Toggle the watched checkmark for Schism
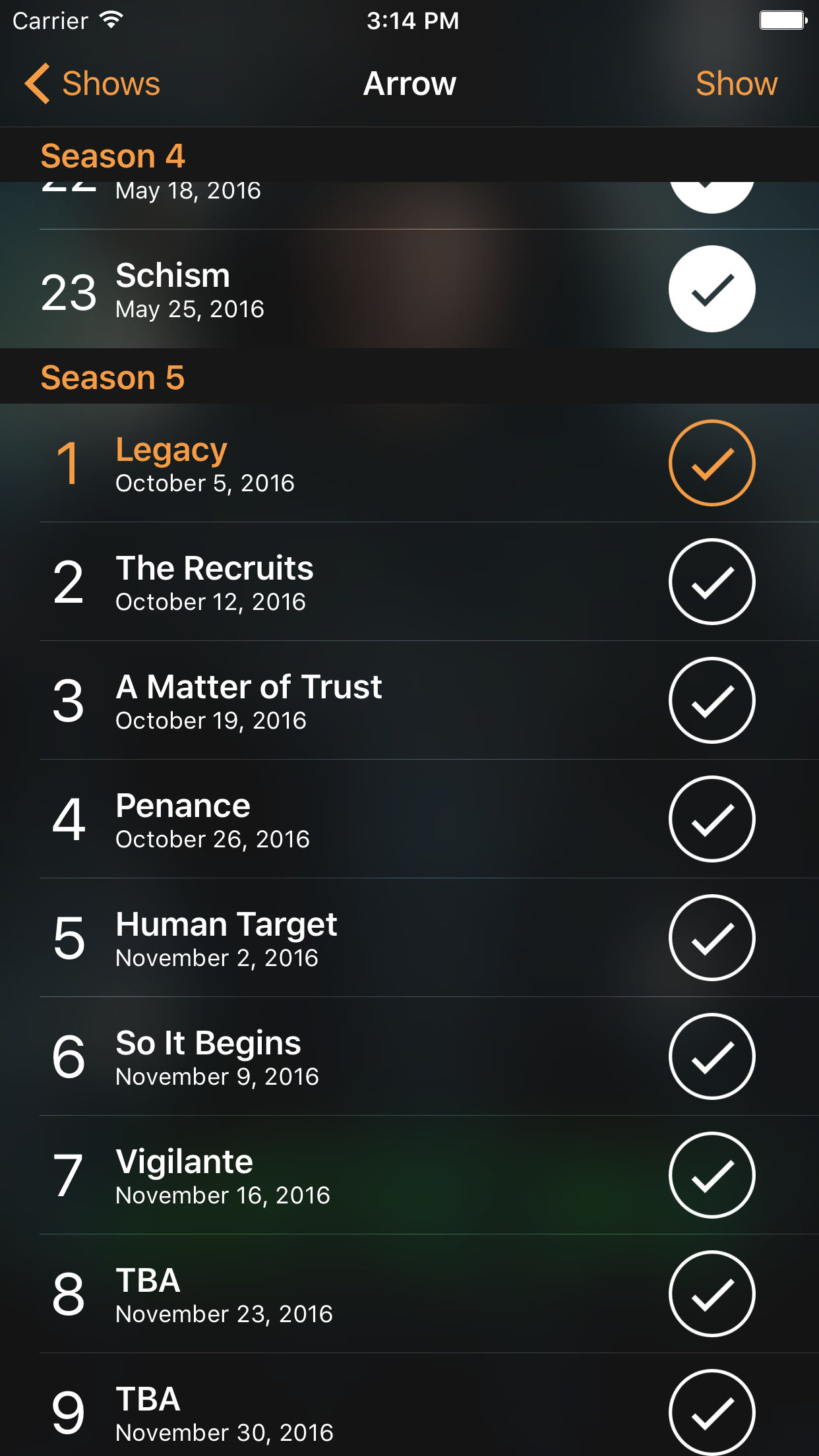Screen dimensions: 819x1456 [712, 289]
